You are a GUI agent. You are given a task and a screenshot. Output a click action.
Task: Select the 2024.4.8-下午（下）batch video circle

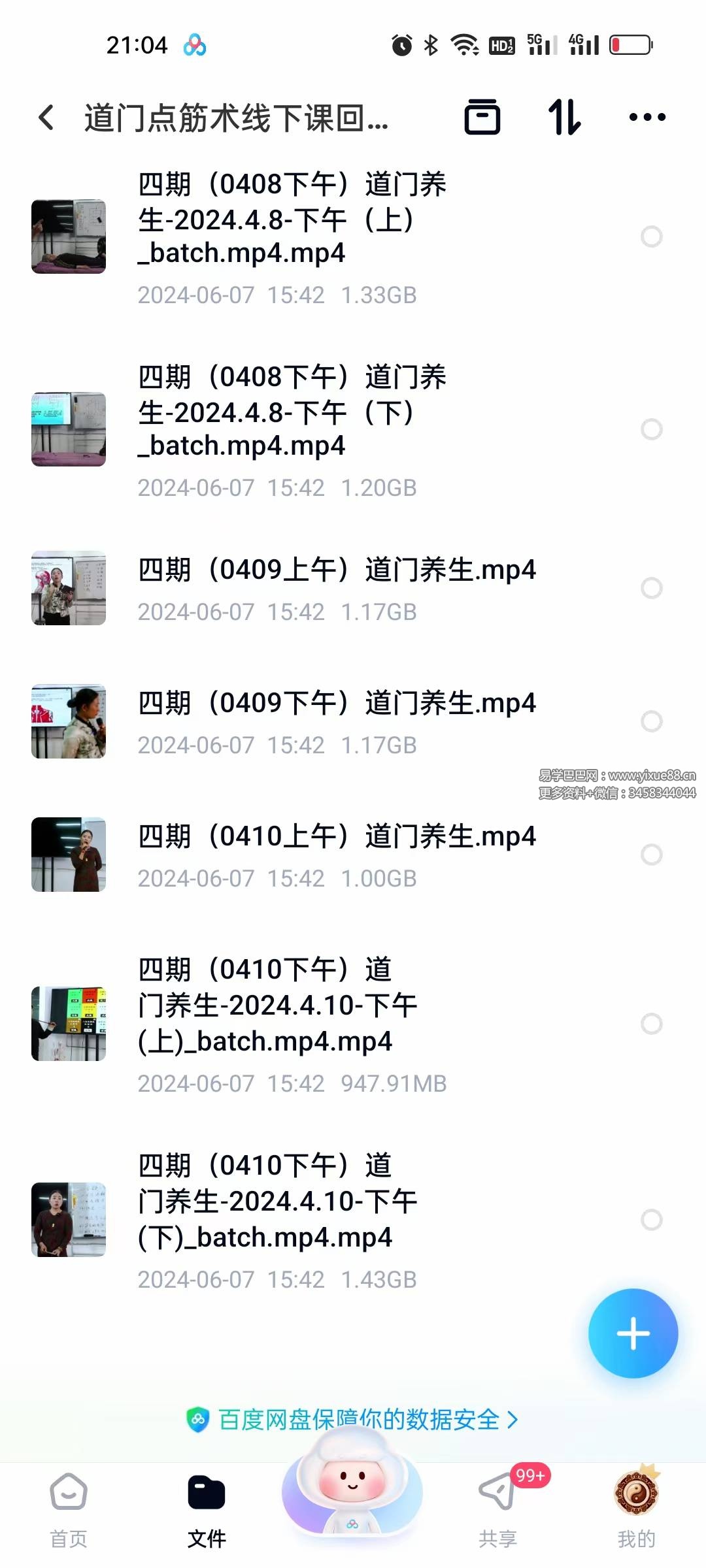(x=652, y=429)
